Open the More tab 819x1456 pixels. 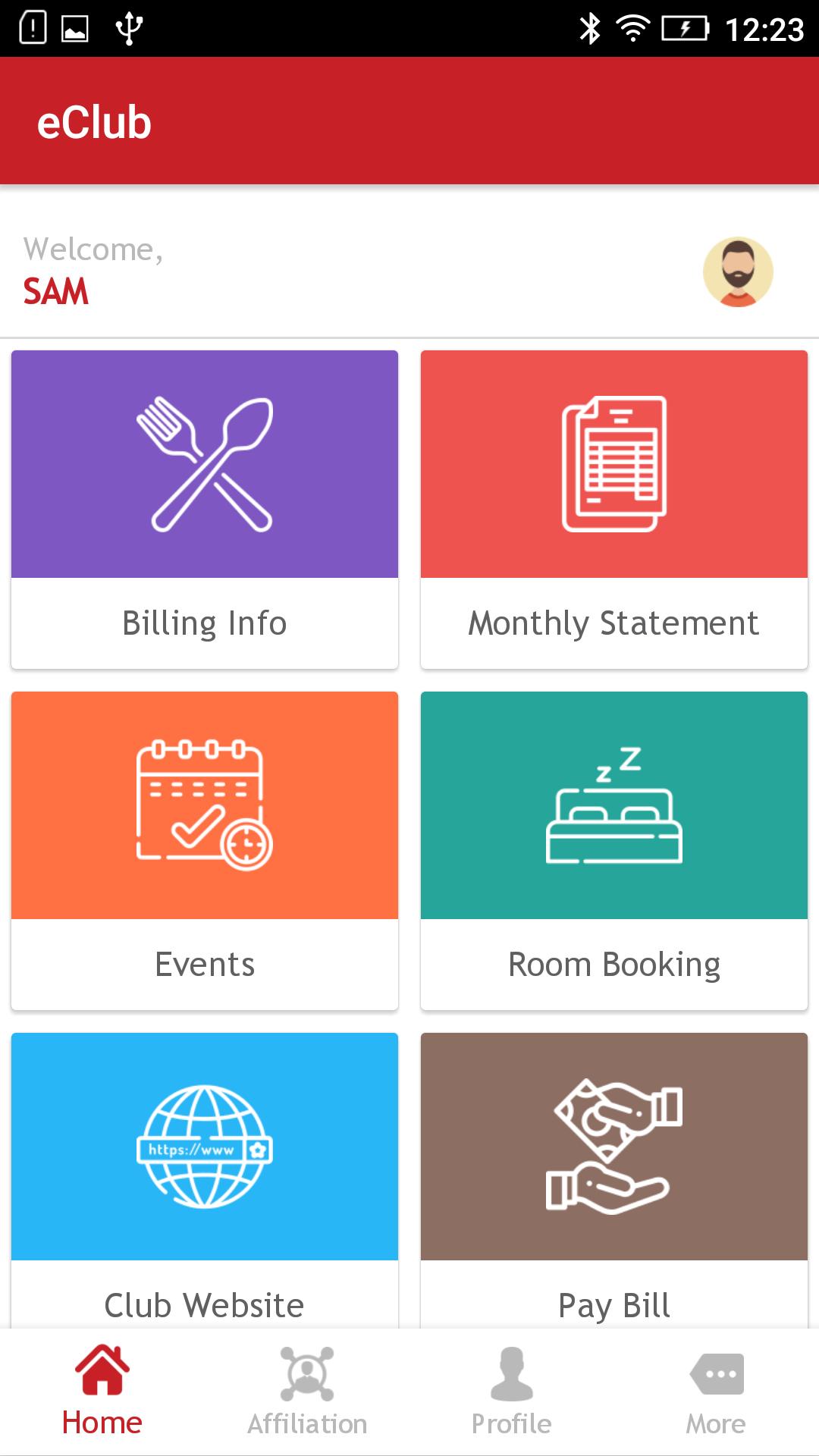click(x=716, y=1392)
